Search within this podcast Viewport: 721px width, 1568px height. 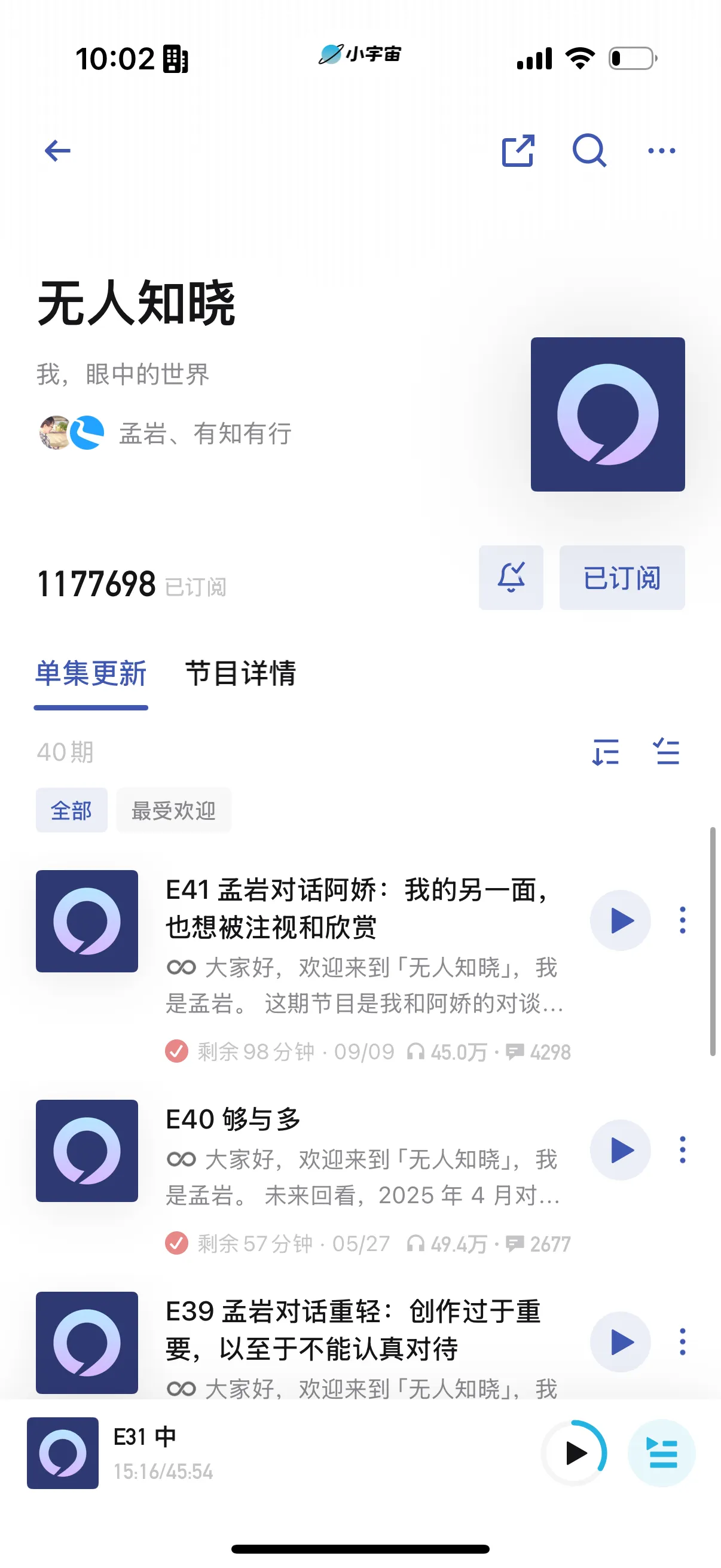589,150
